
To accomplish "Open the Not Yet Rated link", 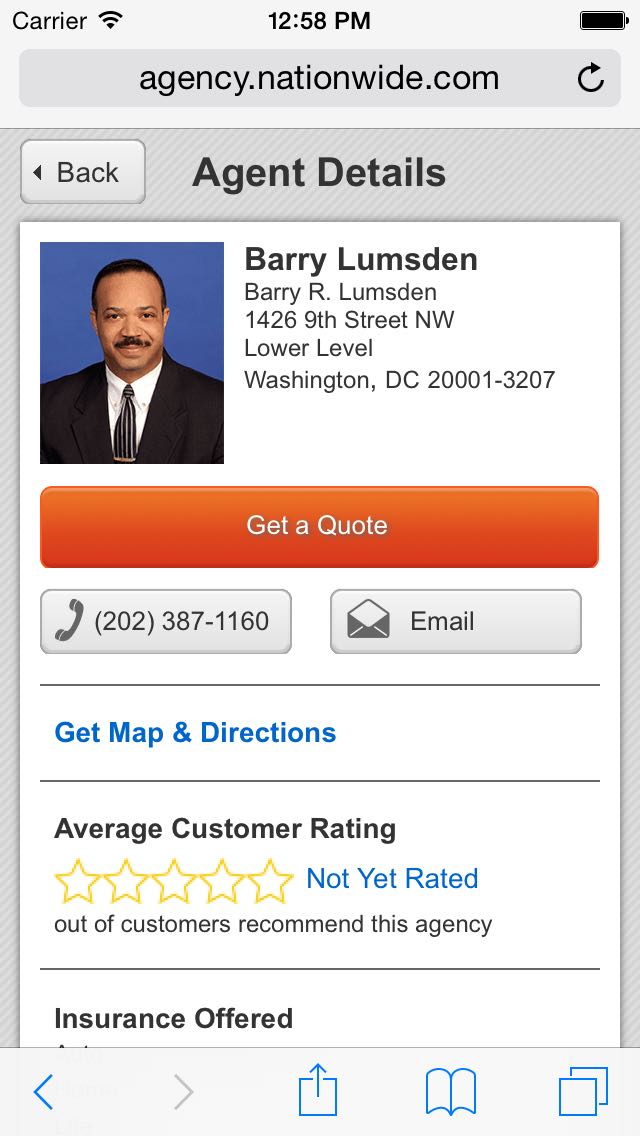I will 392,879.
